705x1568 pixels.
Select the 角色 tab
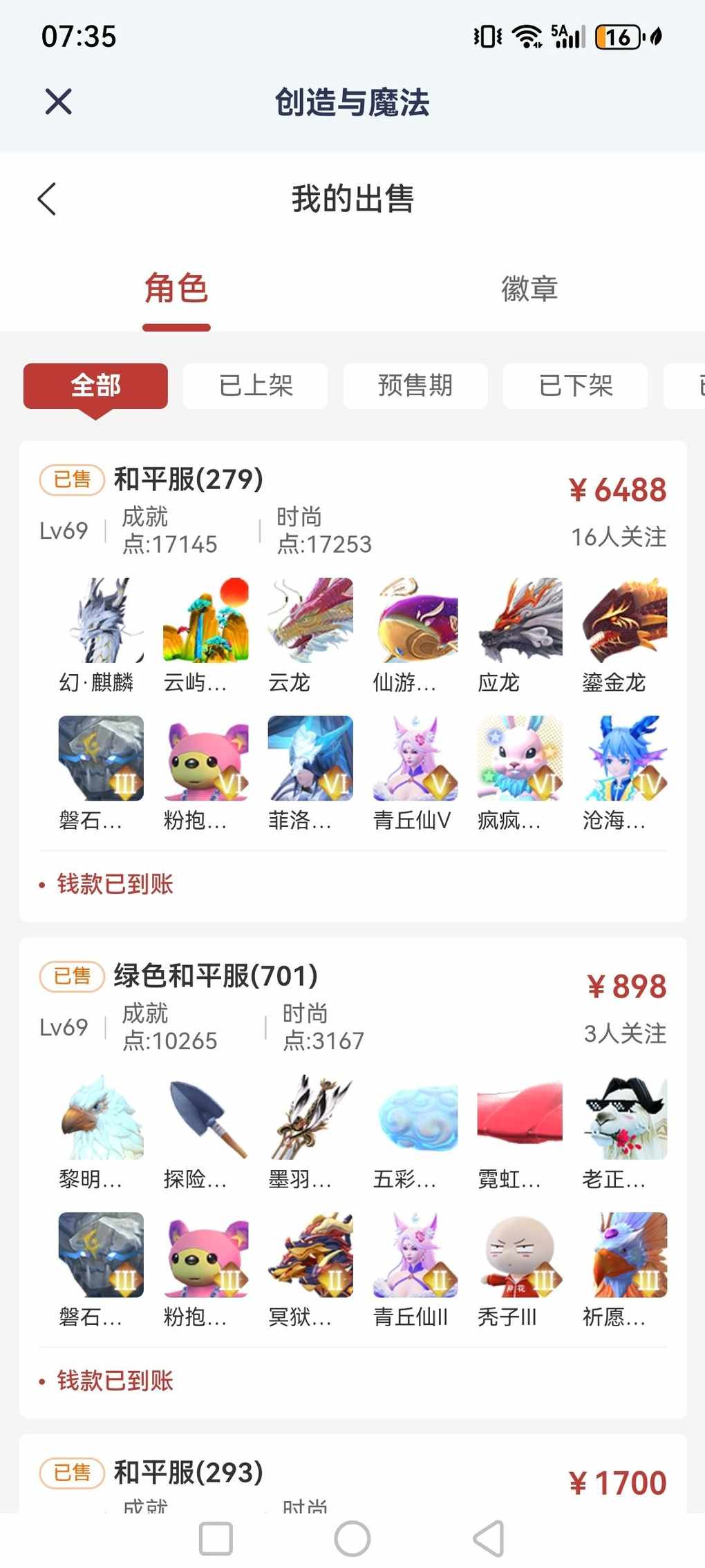coord(176,288)
